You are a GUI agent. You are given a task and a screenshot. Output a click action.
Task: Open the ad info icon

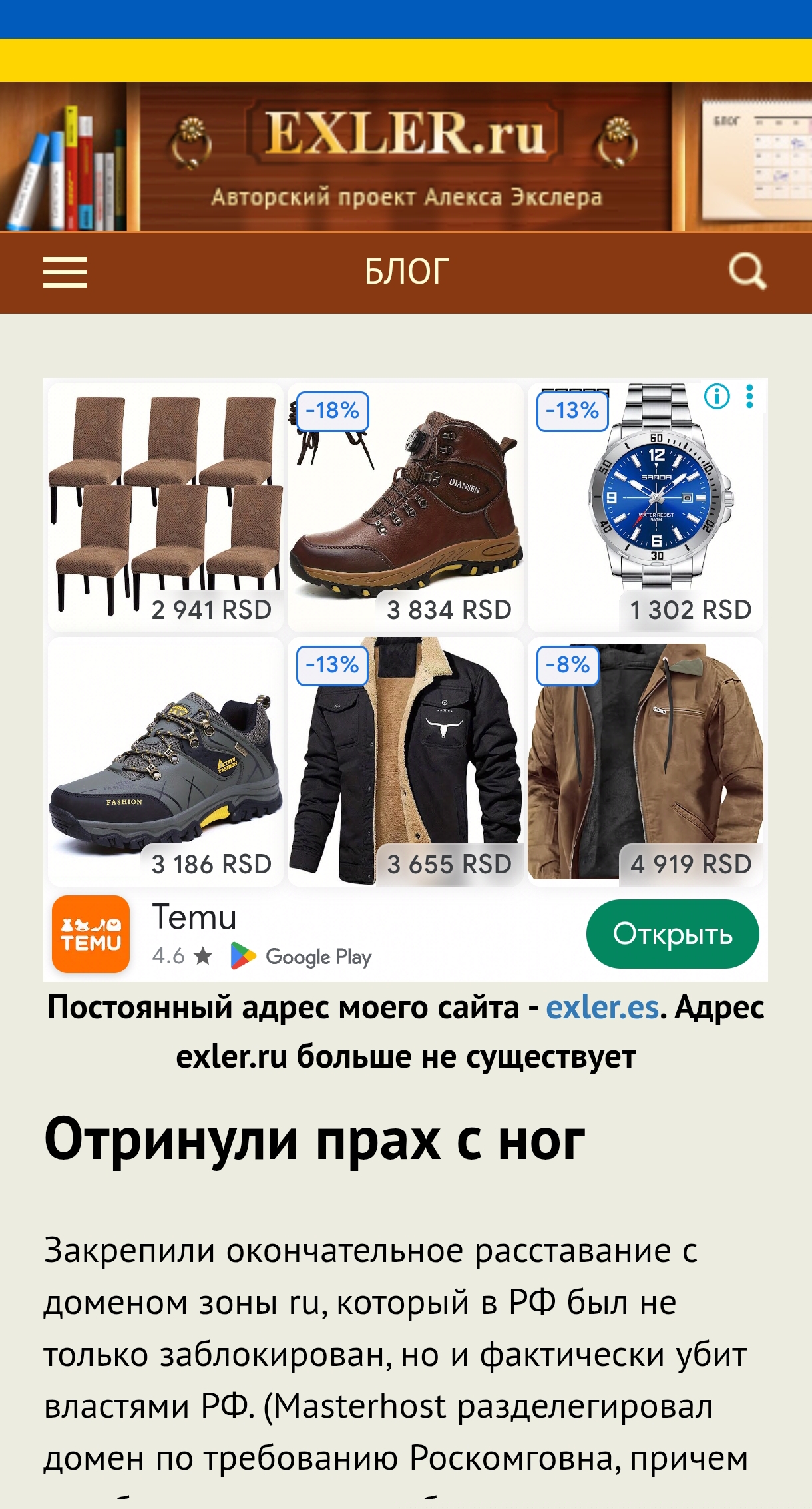[717, 397]
